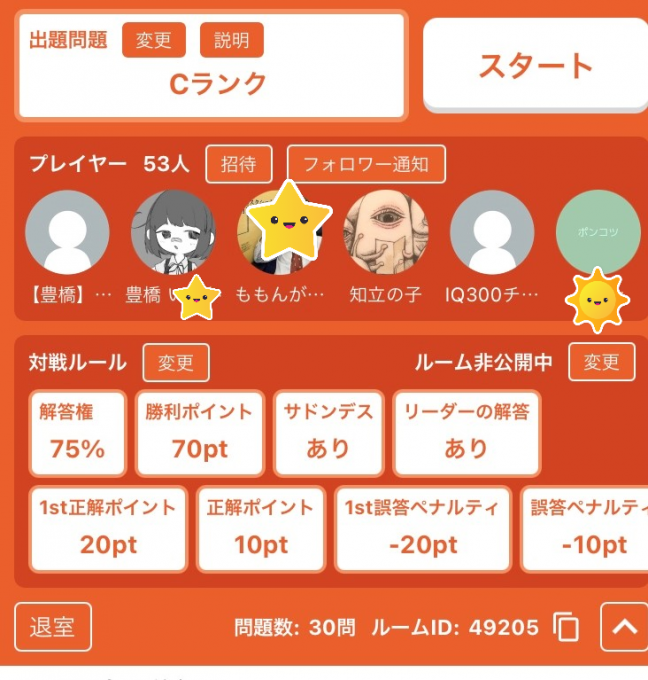Leave the room with 退室

click(53, 627)
